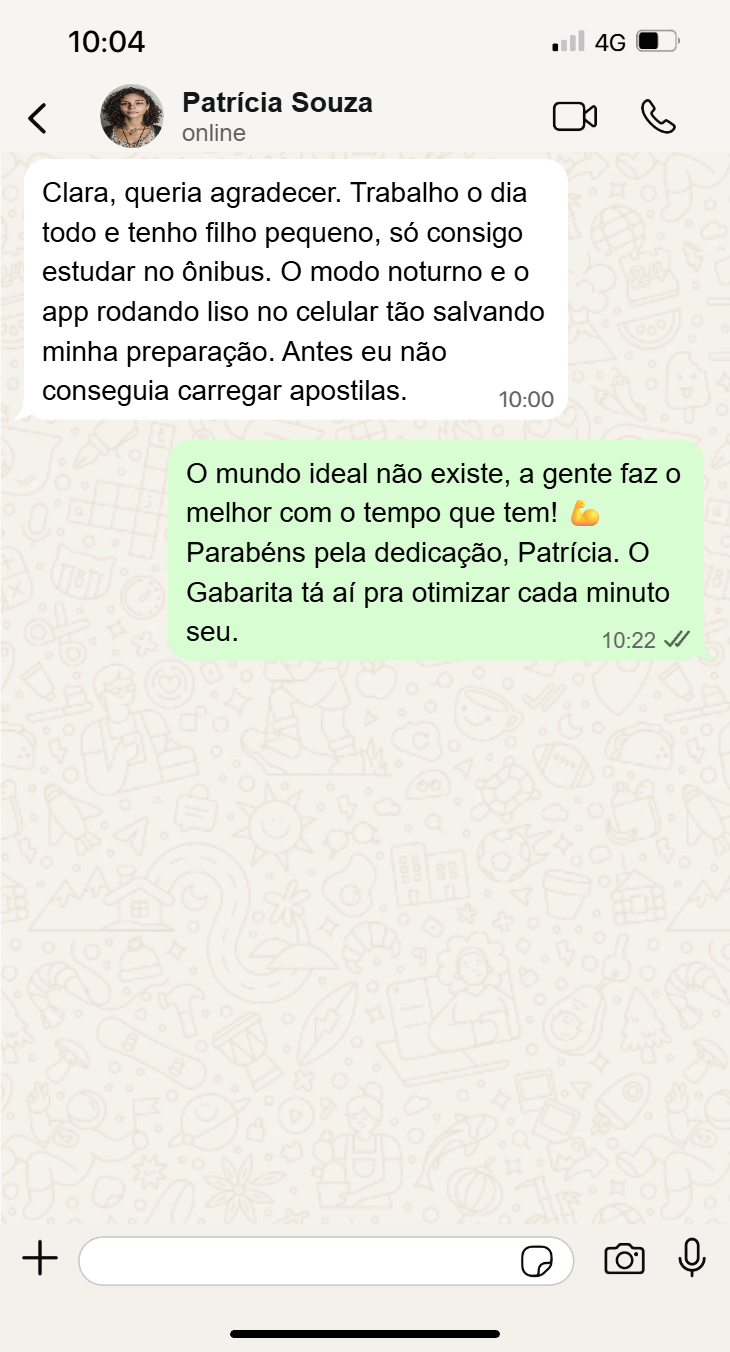730x1352 pixels.
Task: Tap the battery indicator in the status bar
Action: 655,41
